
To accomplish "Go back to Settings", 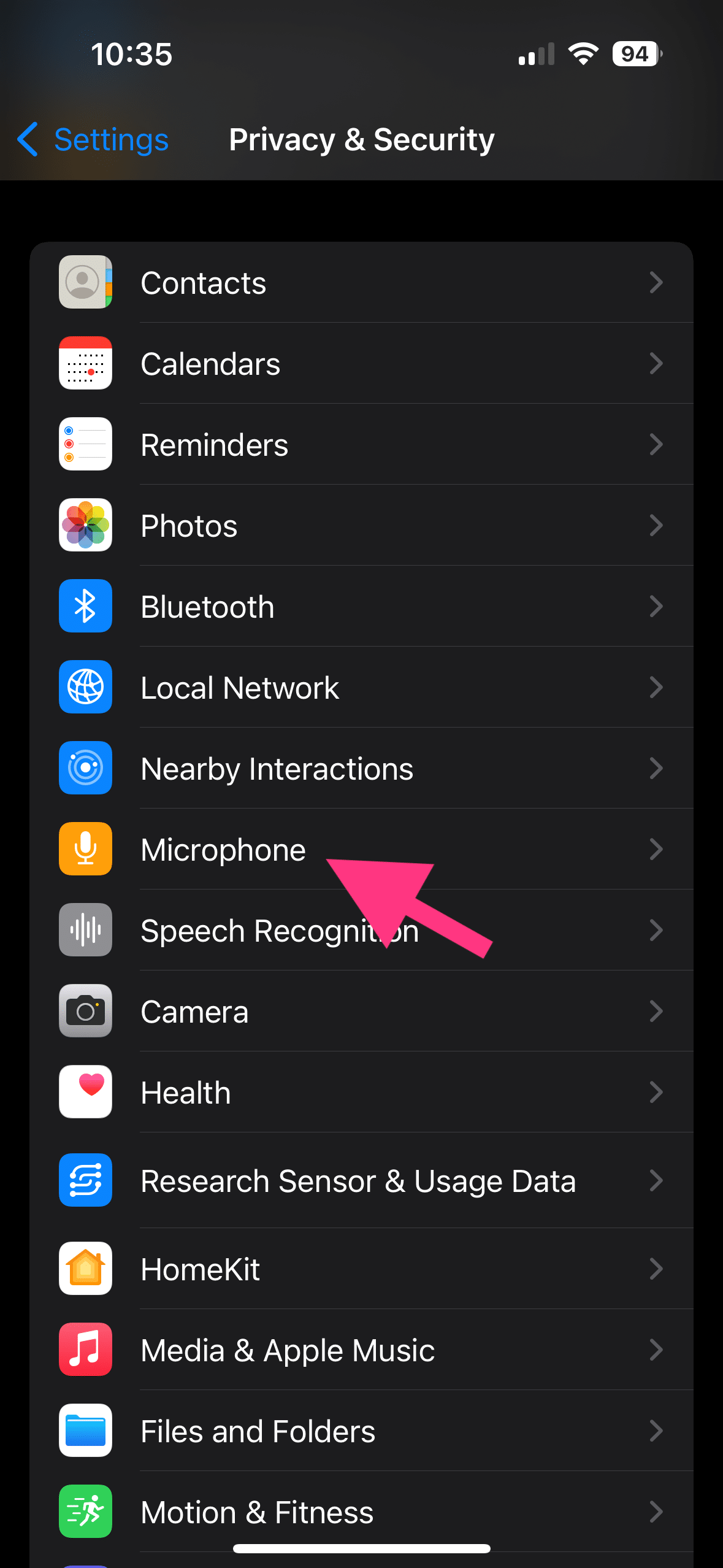I will click(x=92, y=140).
